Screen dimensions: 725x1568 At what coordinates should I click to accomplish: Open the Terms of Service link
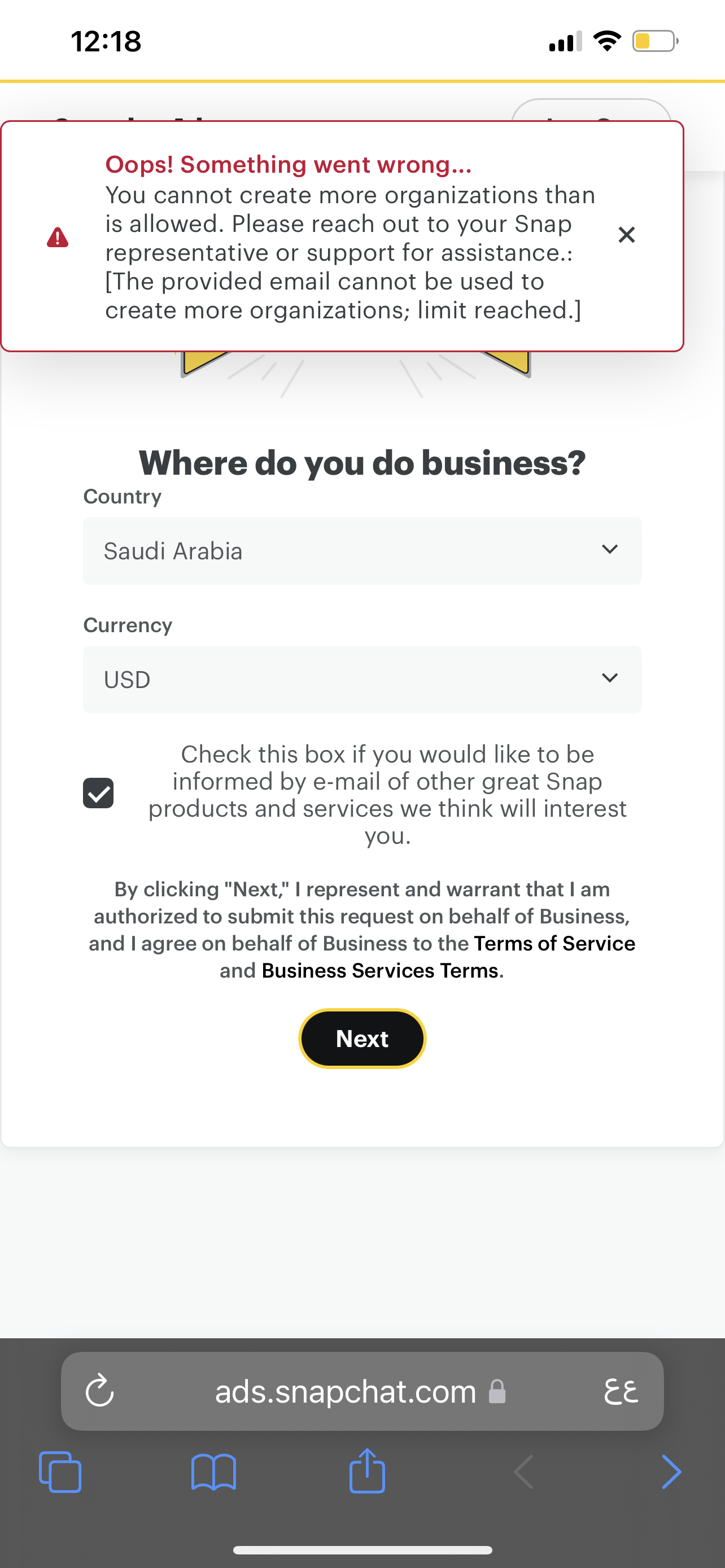pos(554,944)
